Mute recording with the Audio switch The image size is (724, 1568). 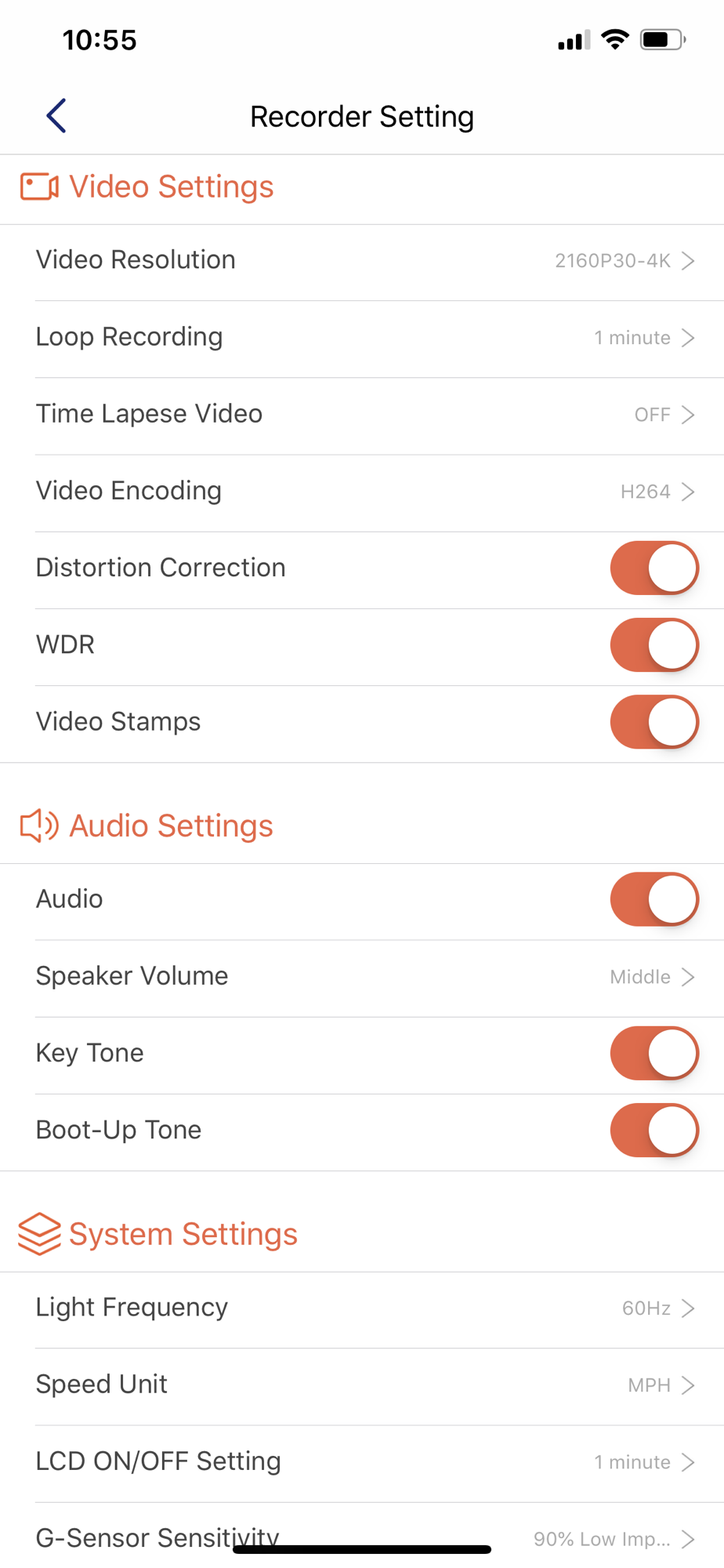click(x=654, y=898)
